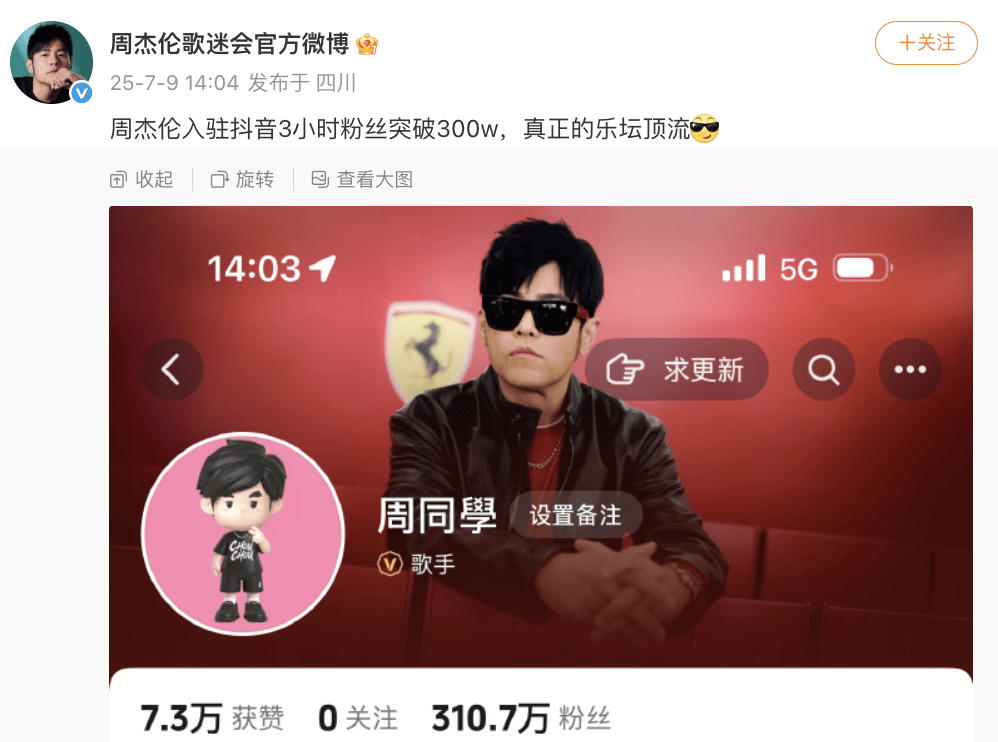Open the poster's profile avatar
The height and width of the screenshot is (742, 998).
click(x=51, y=62)
